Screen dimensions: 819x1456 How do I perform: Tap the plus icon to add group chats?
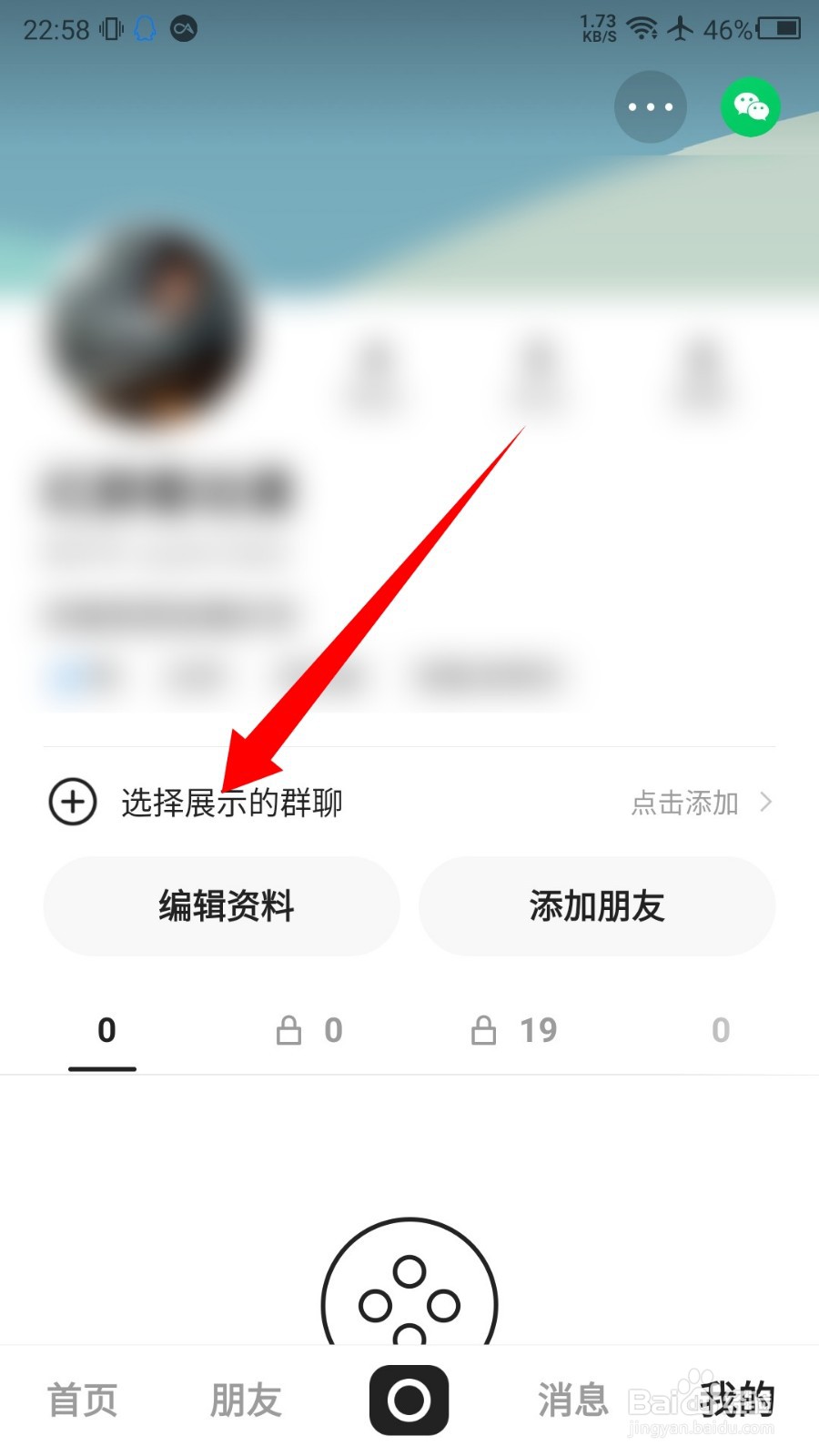pos(71,802)
